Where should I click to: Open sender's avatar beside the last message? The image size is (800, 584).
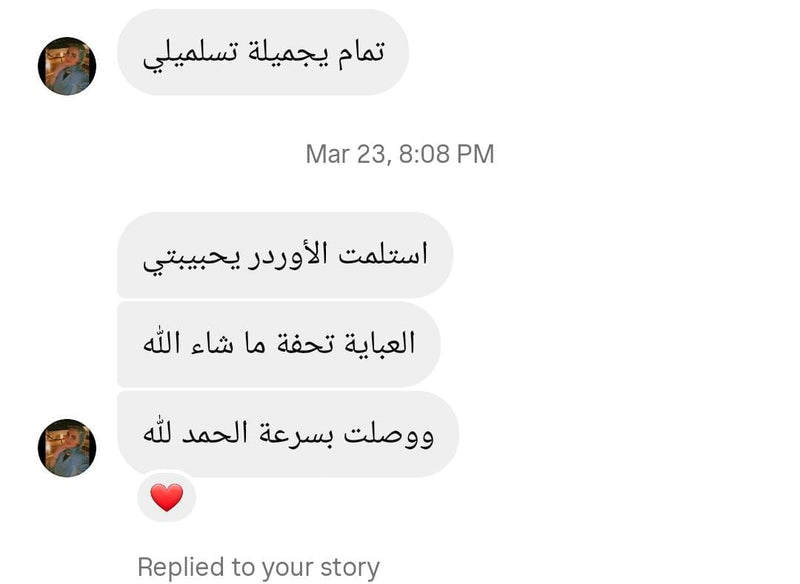tap(67, 447)
